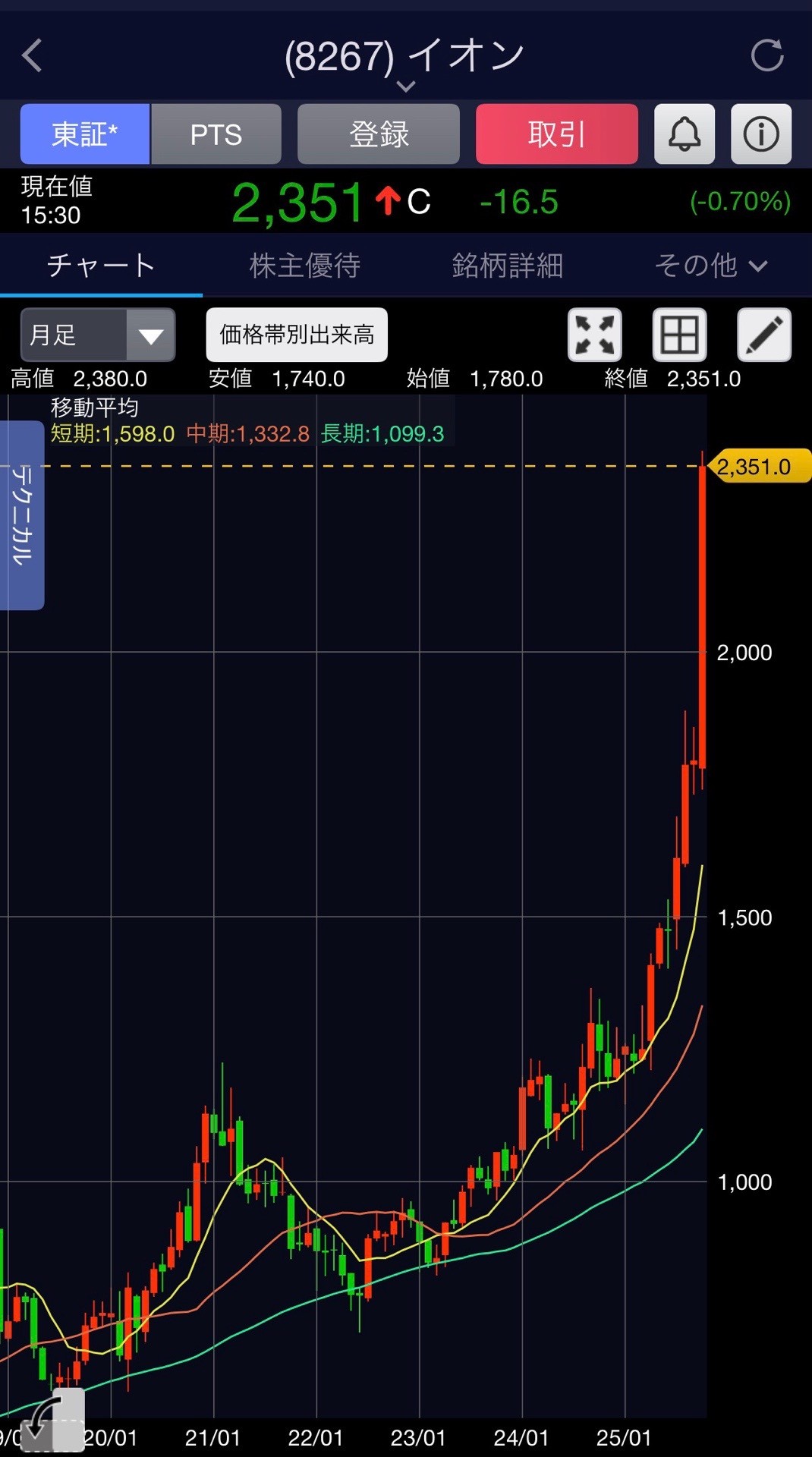Go back using the top-left arrow
This screenshot has height=1457, width=812.
tap(32, 55)
